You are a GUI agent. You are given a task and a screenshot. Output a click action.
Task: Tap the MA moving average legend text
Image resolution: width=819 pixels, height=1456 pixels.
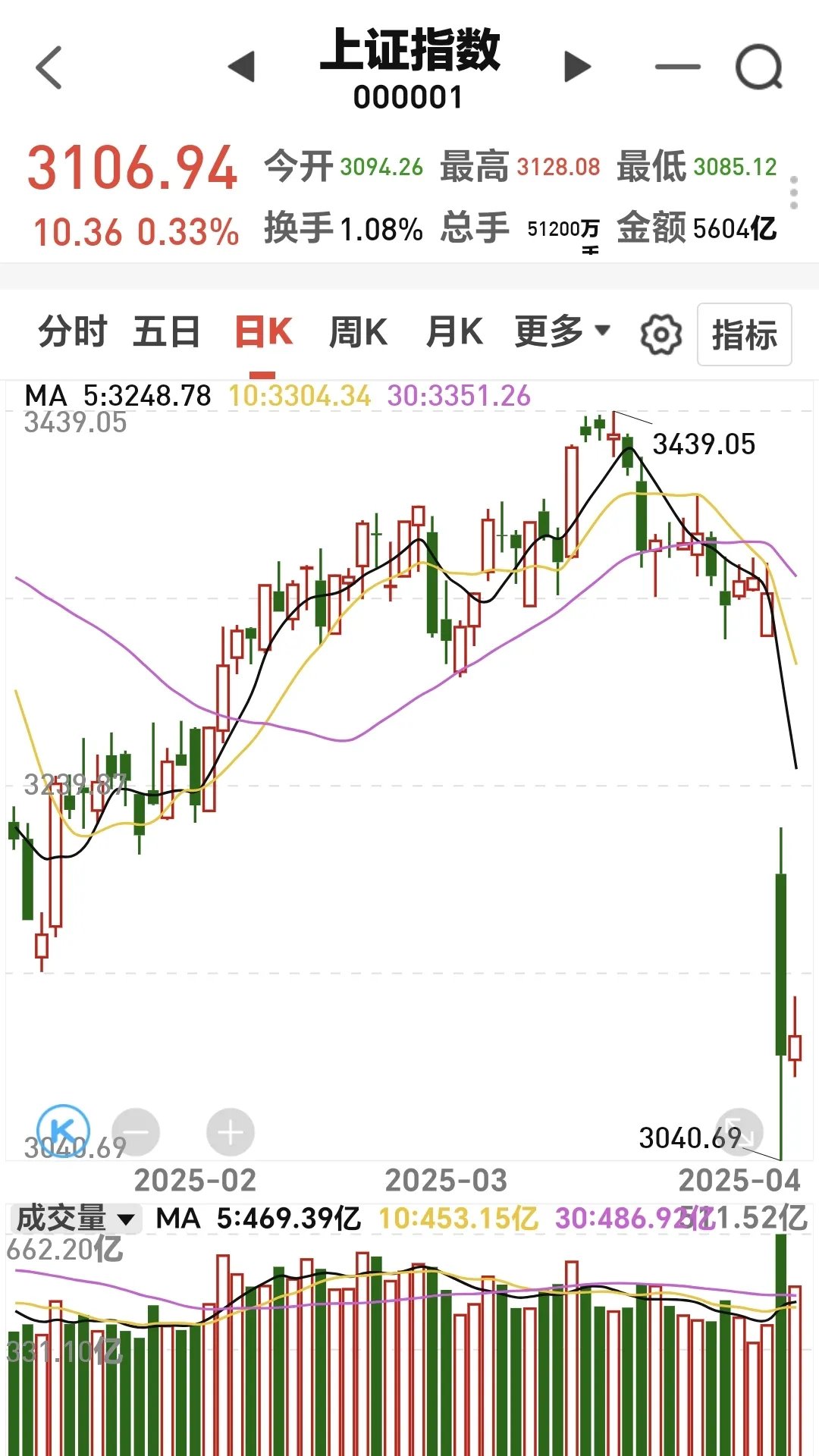pyautogui.click(x=48, y=396)
